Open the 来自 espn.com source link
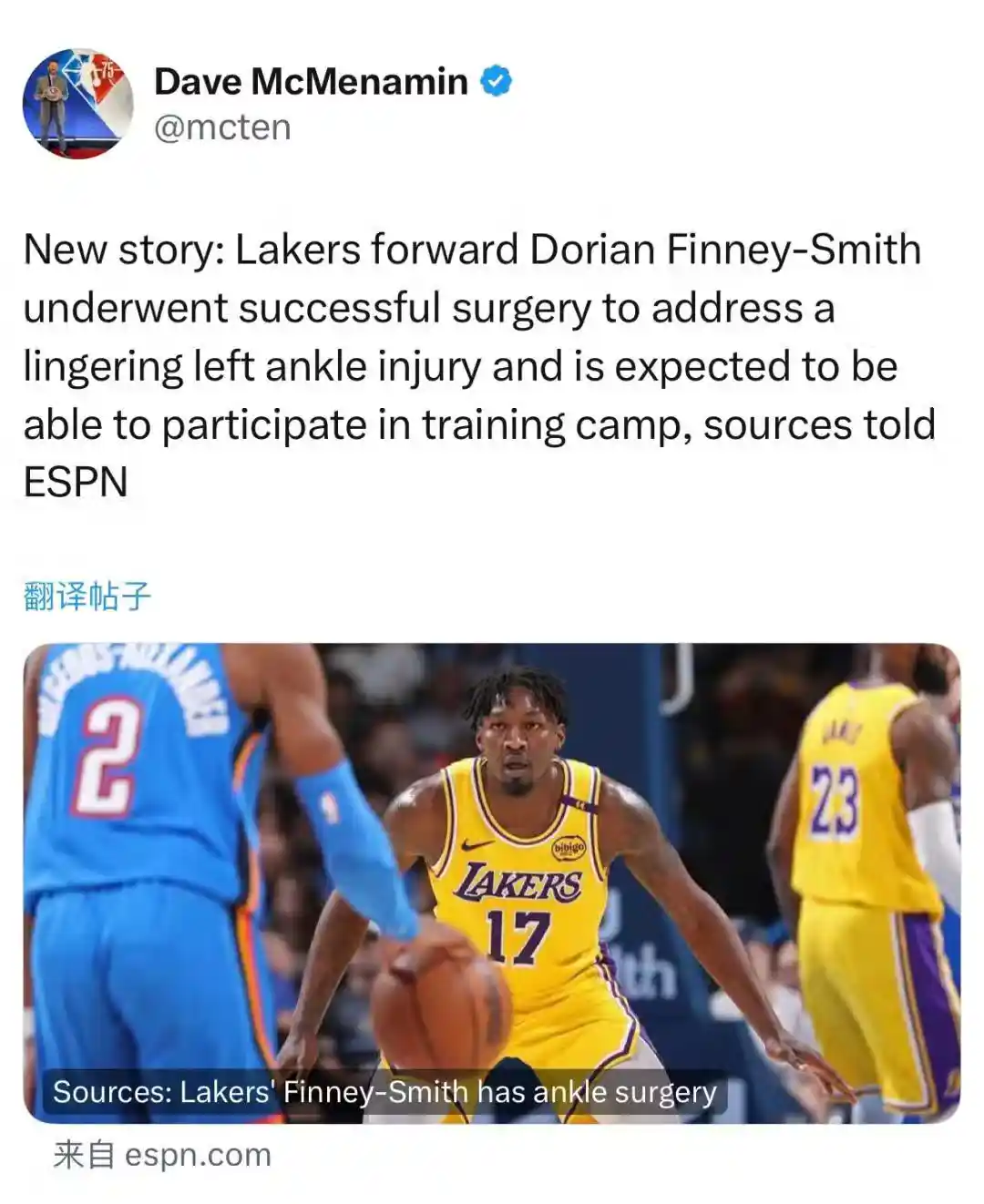Viewport: 984px width, 1204px height. [x=162, y=1155]
